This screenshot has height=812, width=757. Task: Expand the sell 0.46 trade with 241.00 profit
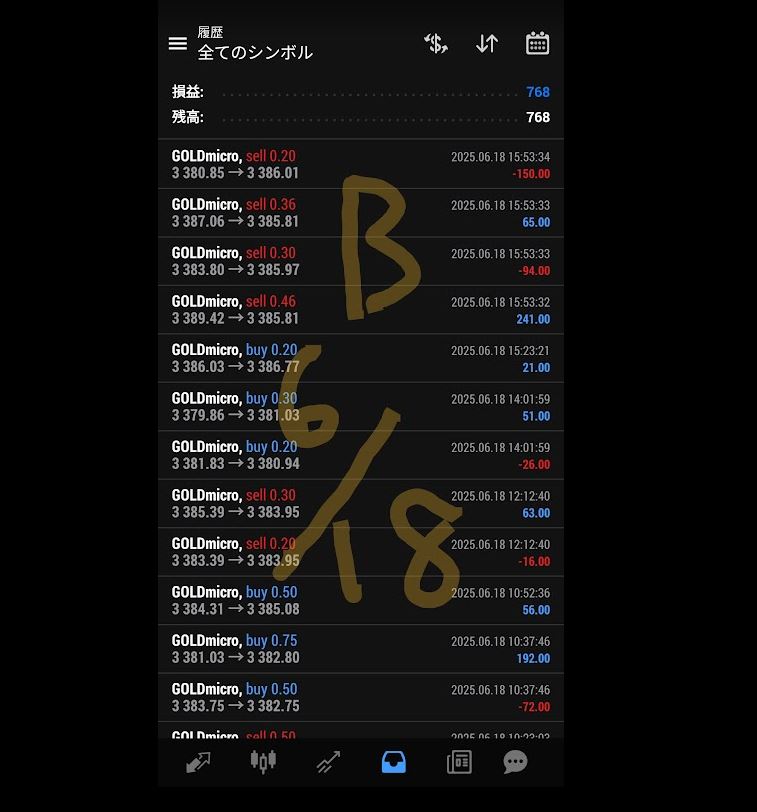360,310
